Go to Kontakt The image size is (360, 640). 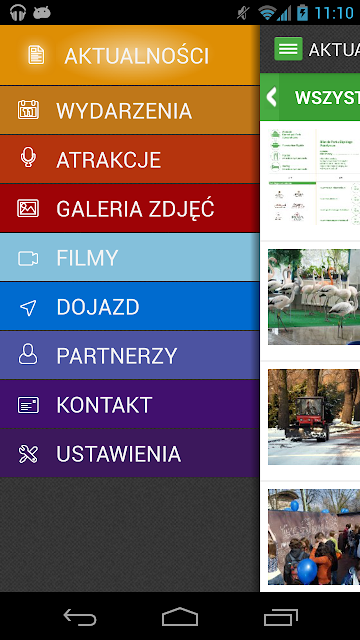(x=130, y=404)
